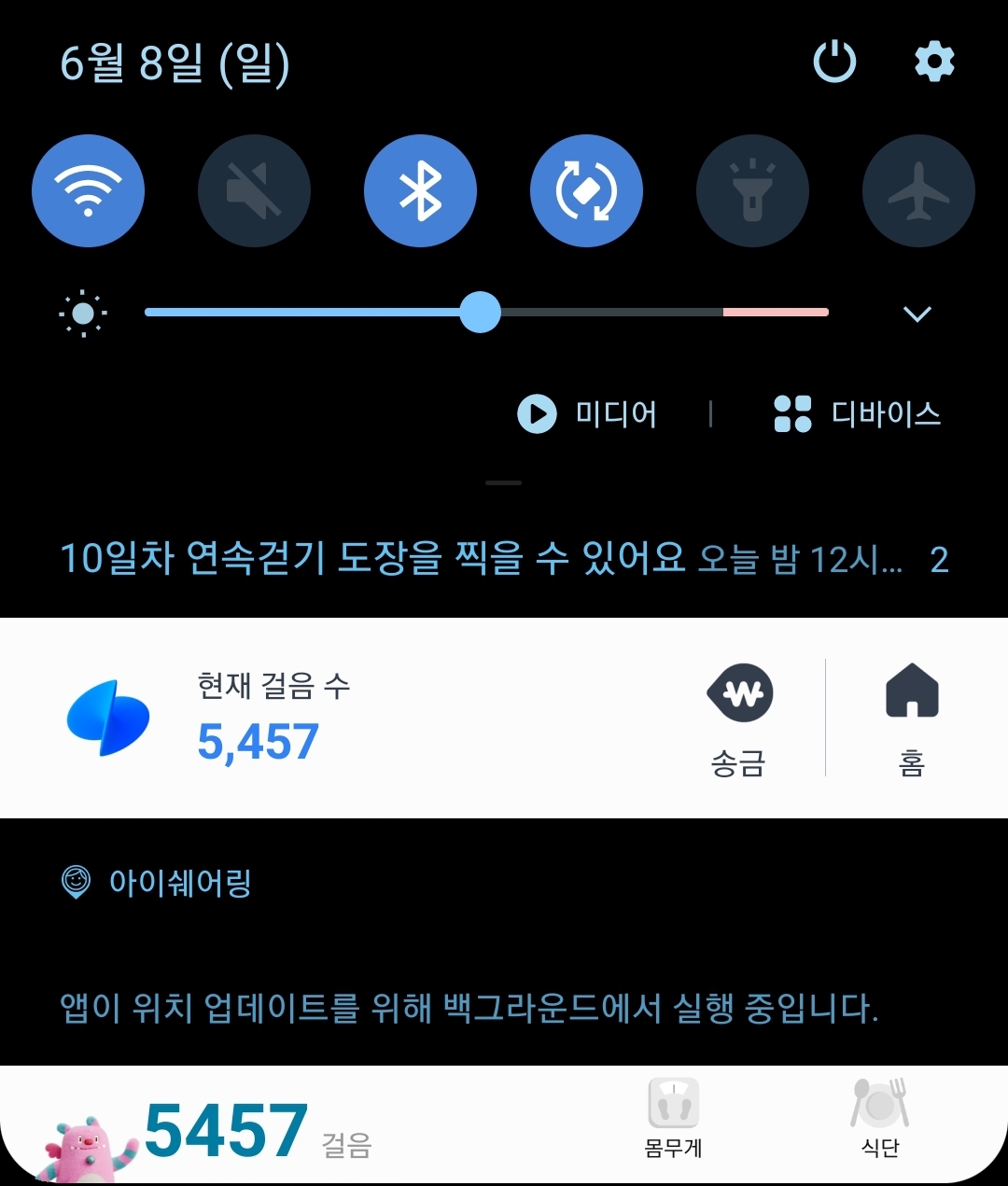This screenshot has height=1186, width=1008.
Task: Expand brightness options with the chevron
Action: [917, 314]
